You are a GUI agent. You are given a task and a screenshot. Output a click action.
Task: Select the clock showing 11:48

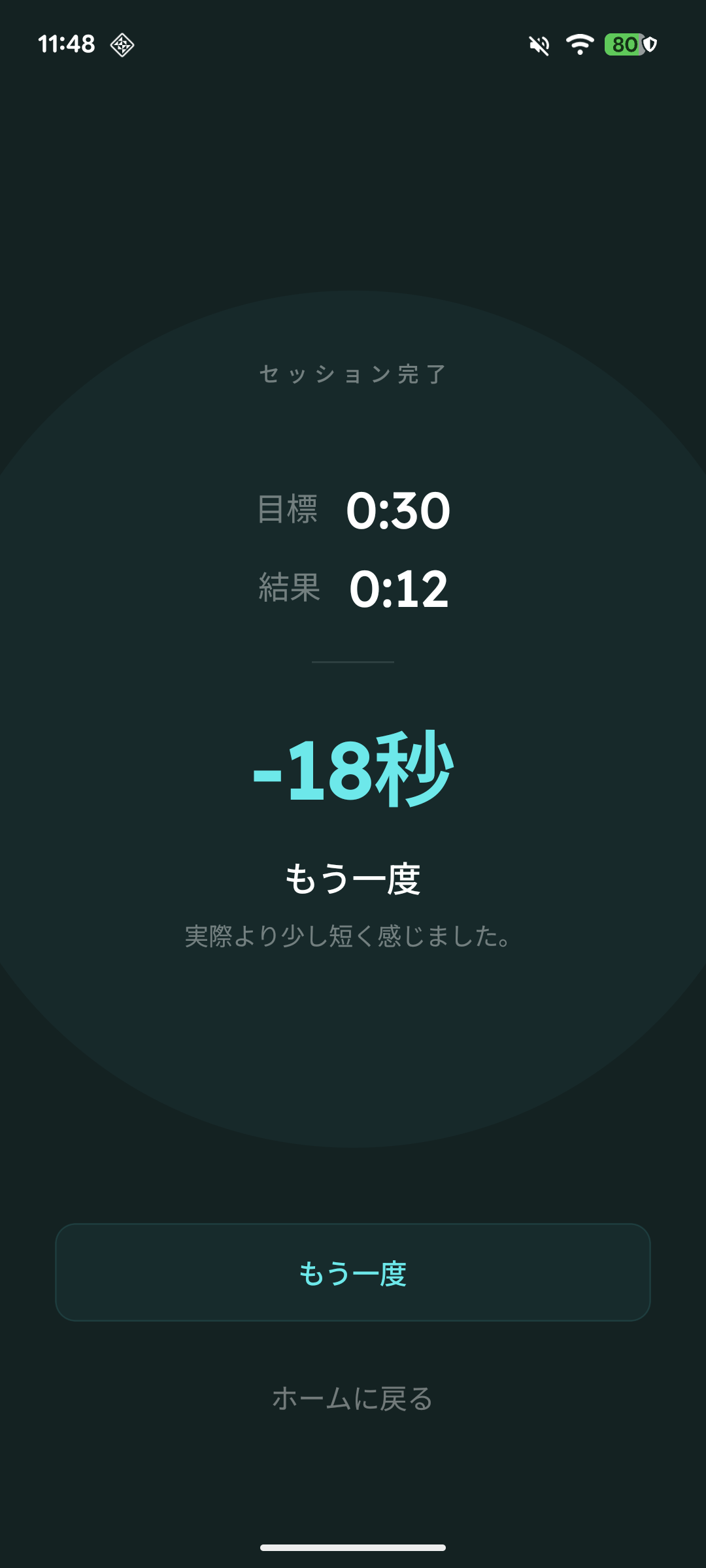[x=68, y=44]
